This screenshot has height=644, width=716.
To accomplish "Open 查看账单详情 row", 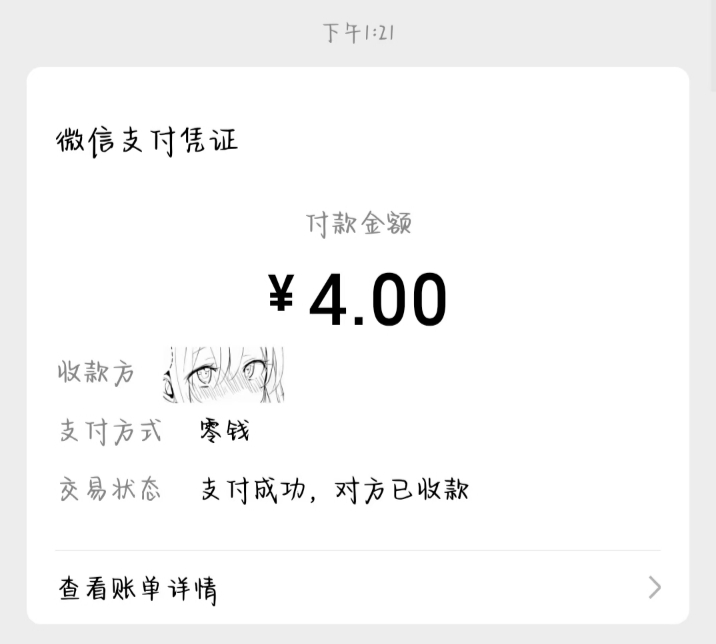I will [357, 587].
